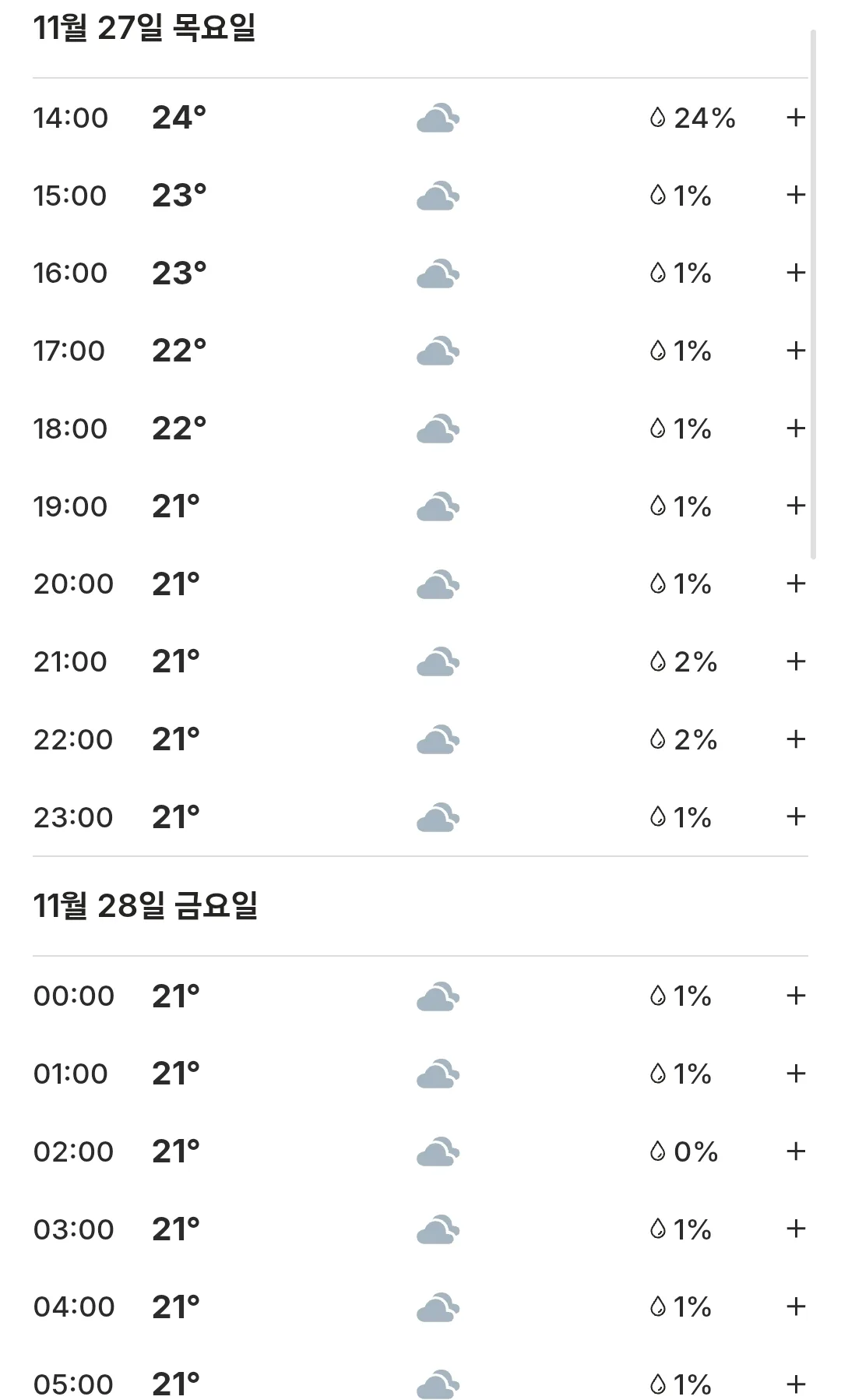
Task: Expand the 23:00 forecast row
Action: pos(795,816)
